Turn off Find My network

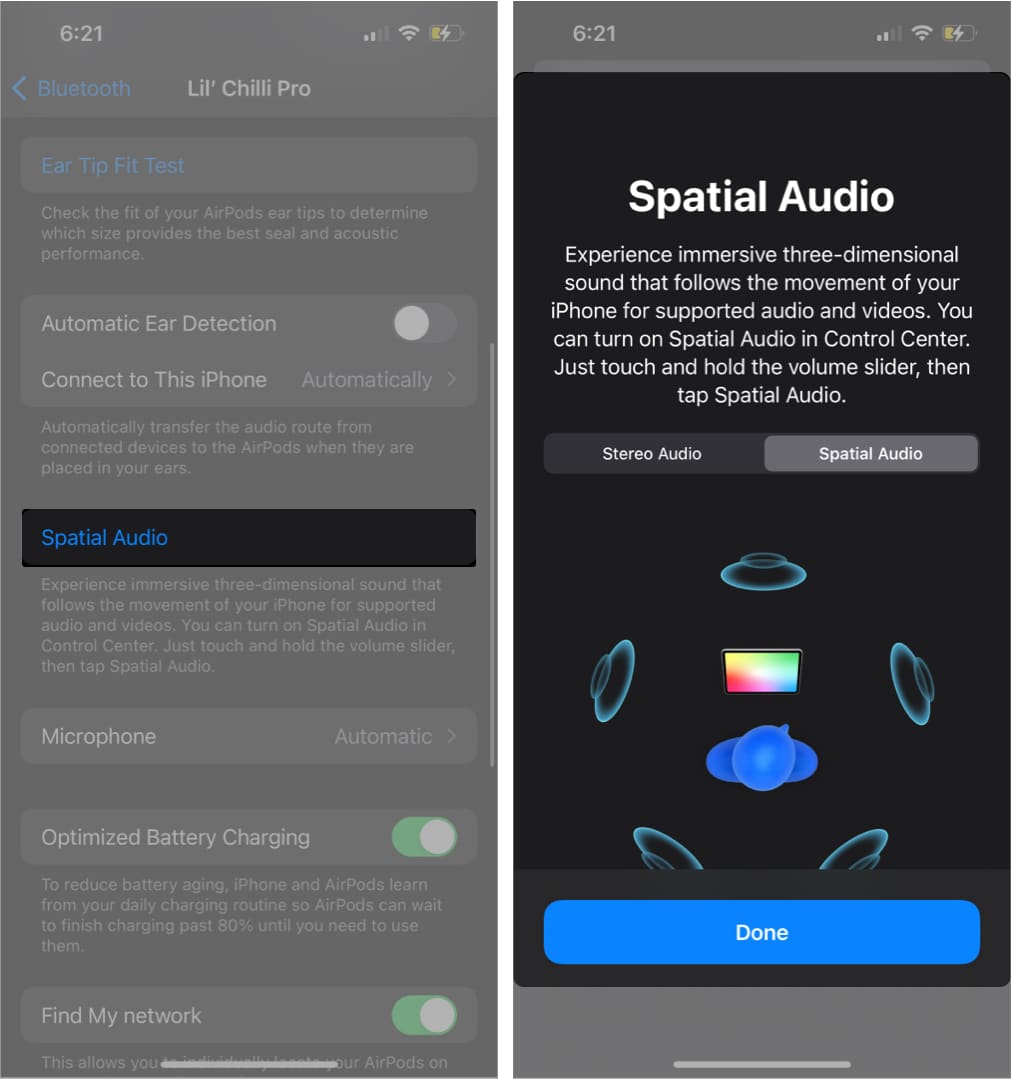coord(424,1016)
